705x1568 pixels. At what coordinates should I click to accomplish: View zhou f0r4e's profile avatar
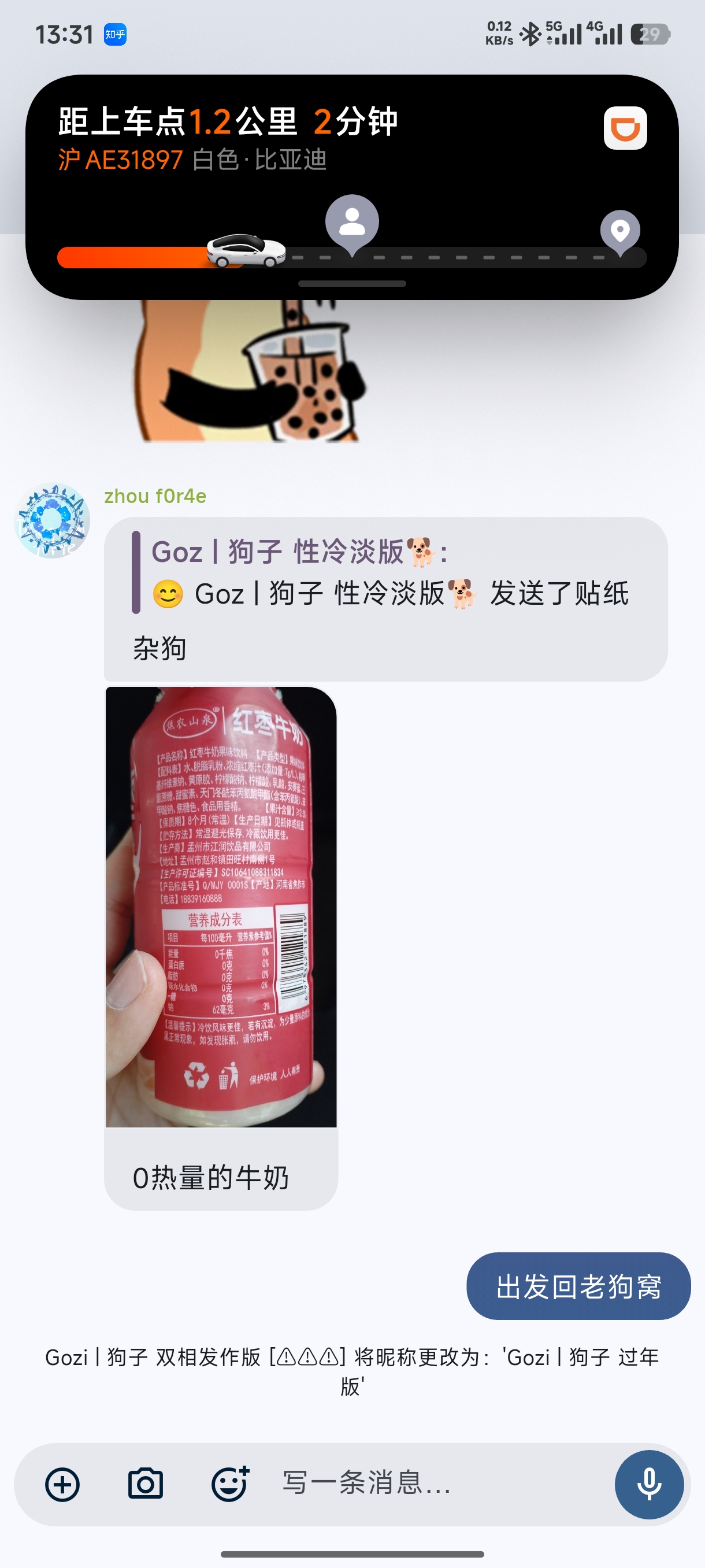53,520
